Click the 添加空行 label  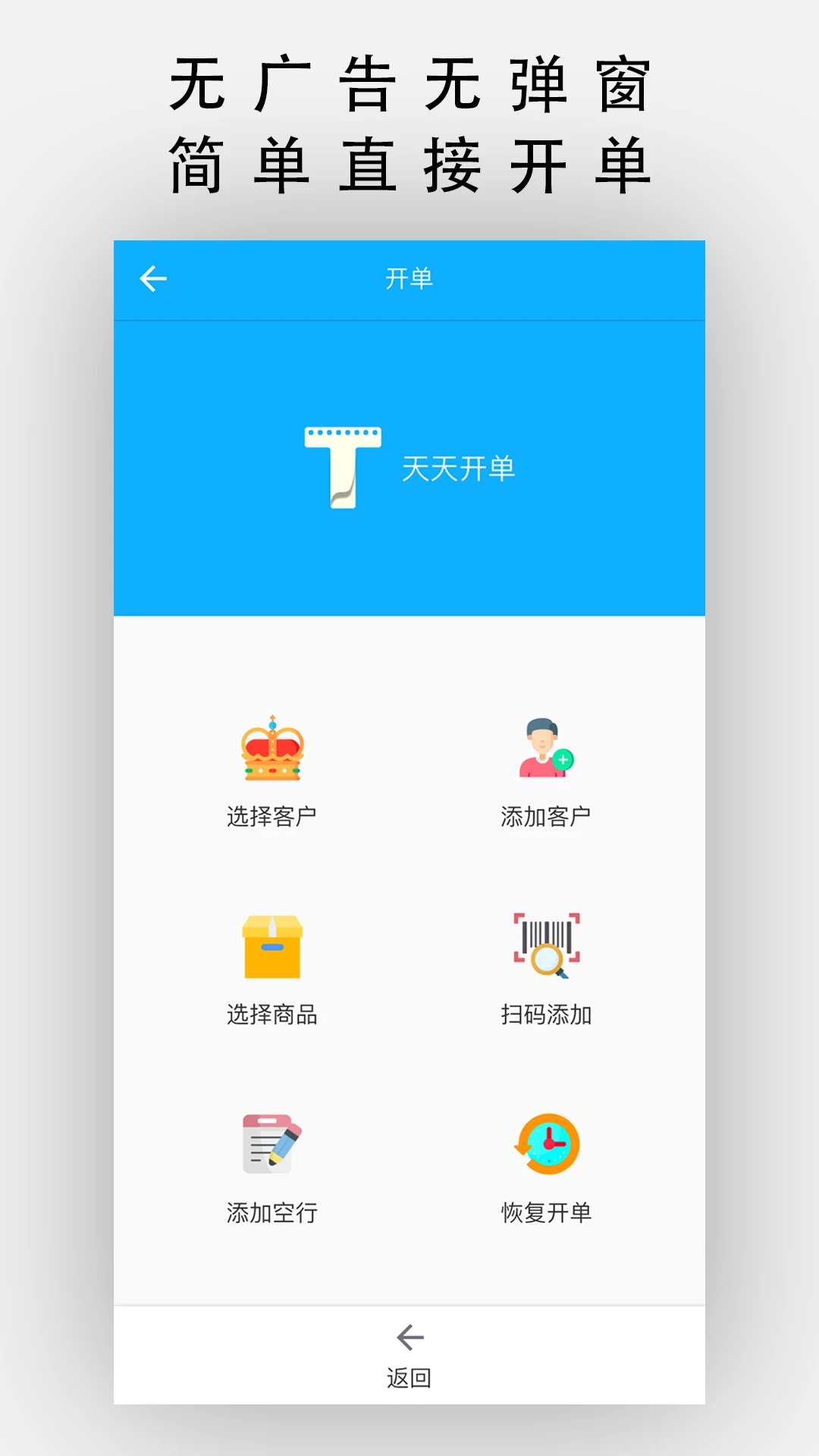click(x=270, y=1211)
